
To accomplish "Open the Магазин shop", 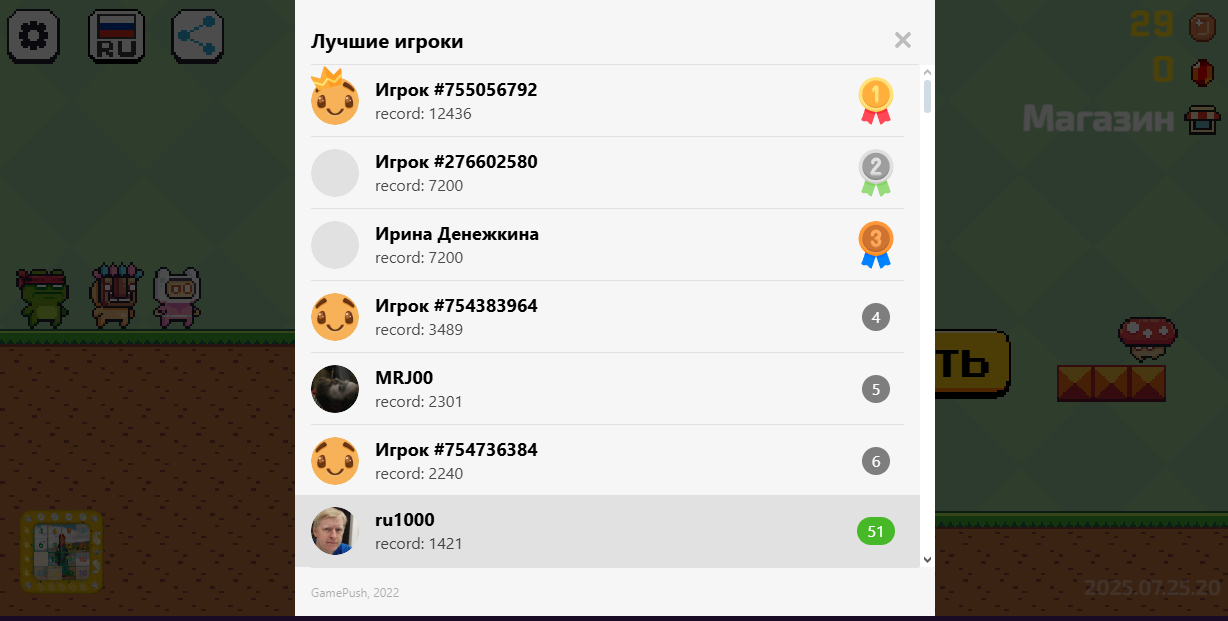I will tap(1121, 119).
